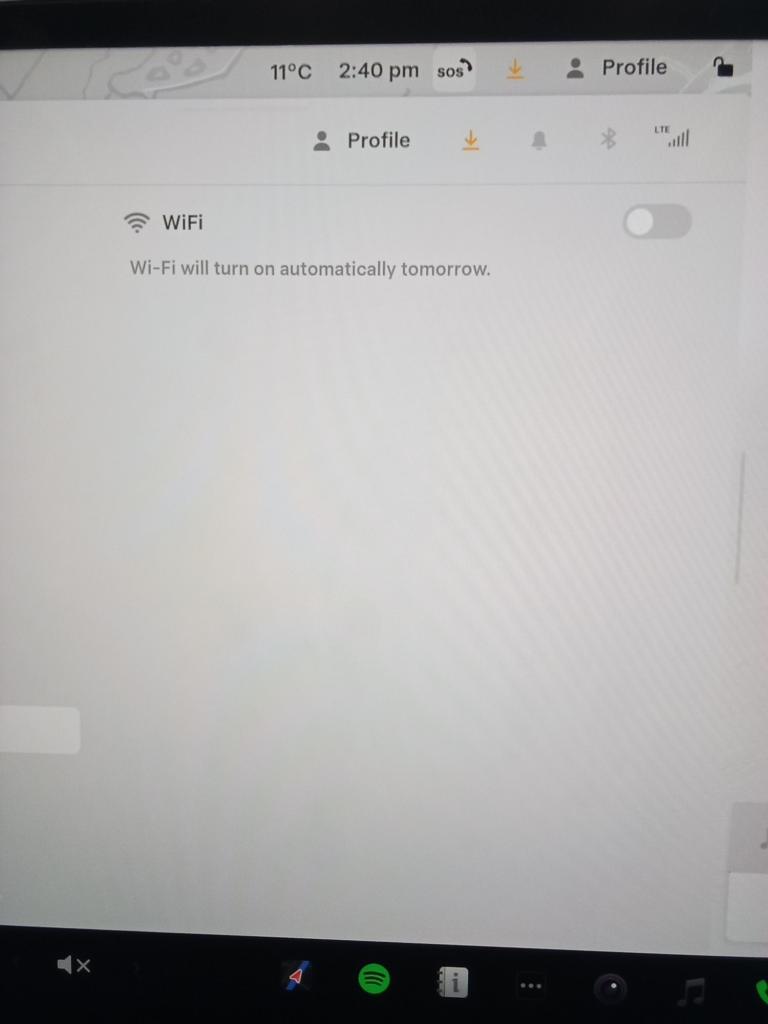
Task: Open the owner's manual info app
Action: (452, 984)
